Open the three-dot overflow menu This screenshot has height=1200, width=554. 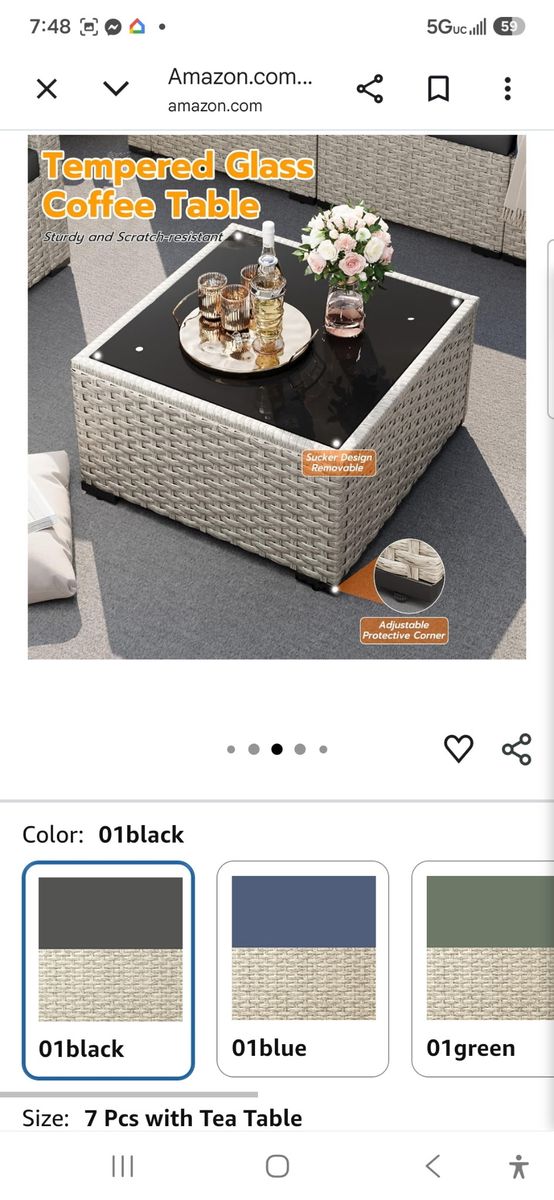(x=507, y=89)
